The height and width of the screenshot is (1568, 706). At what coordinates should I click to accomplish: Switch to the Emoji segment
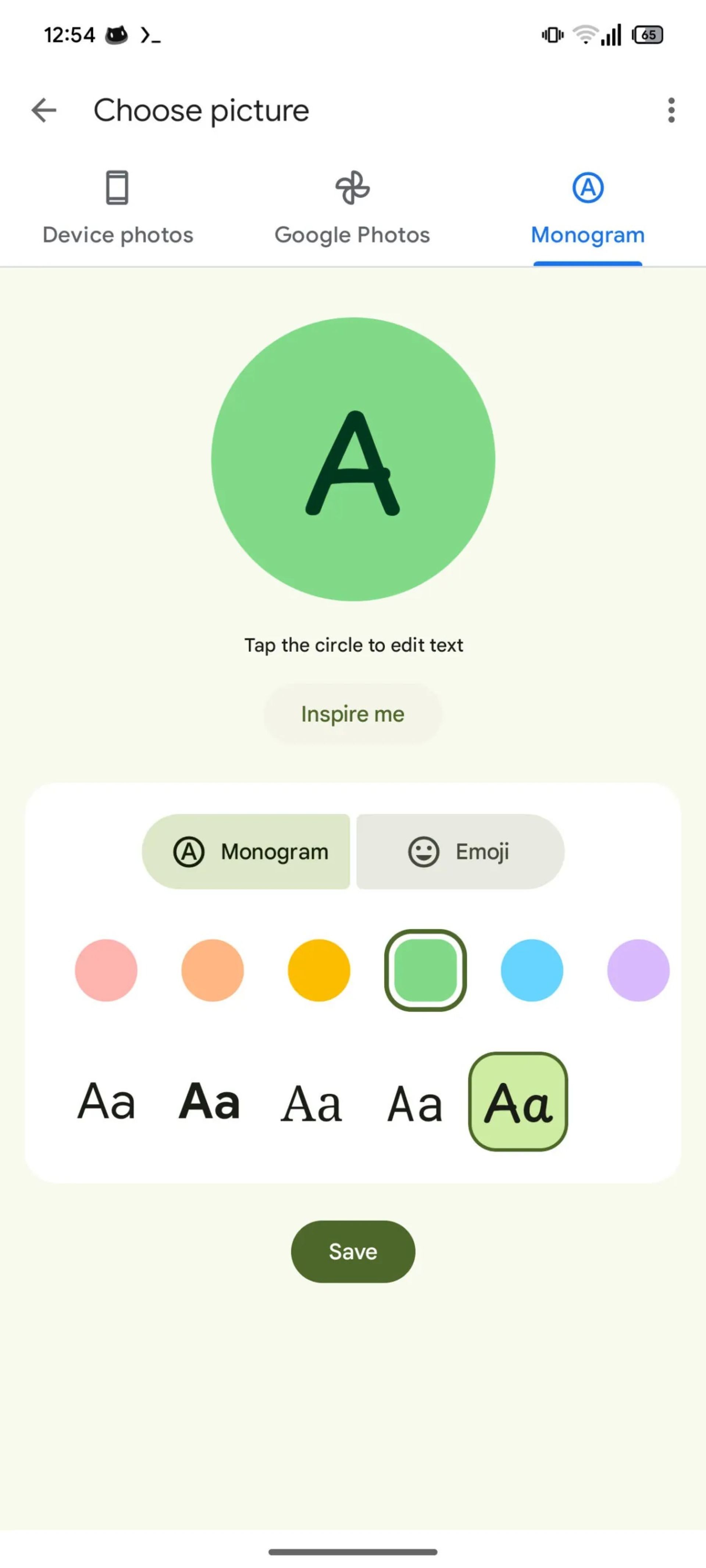coord(460,851)
